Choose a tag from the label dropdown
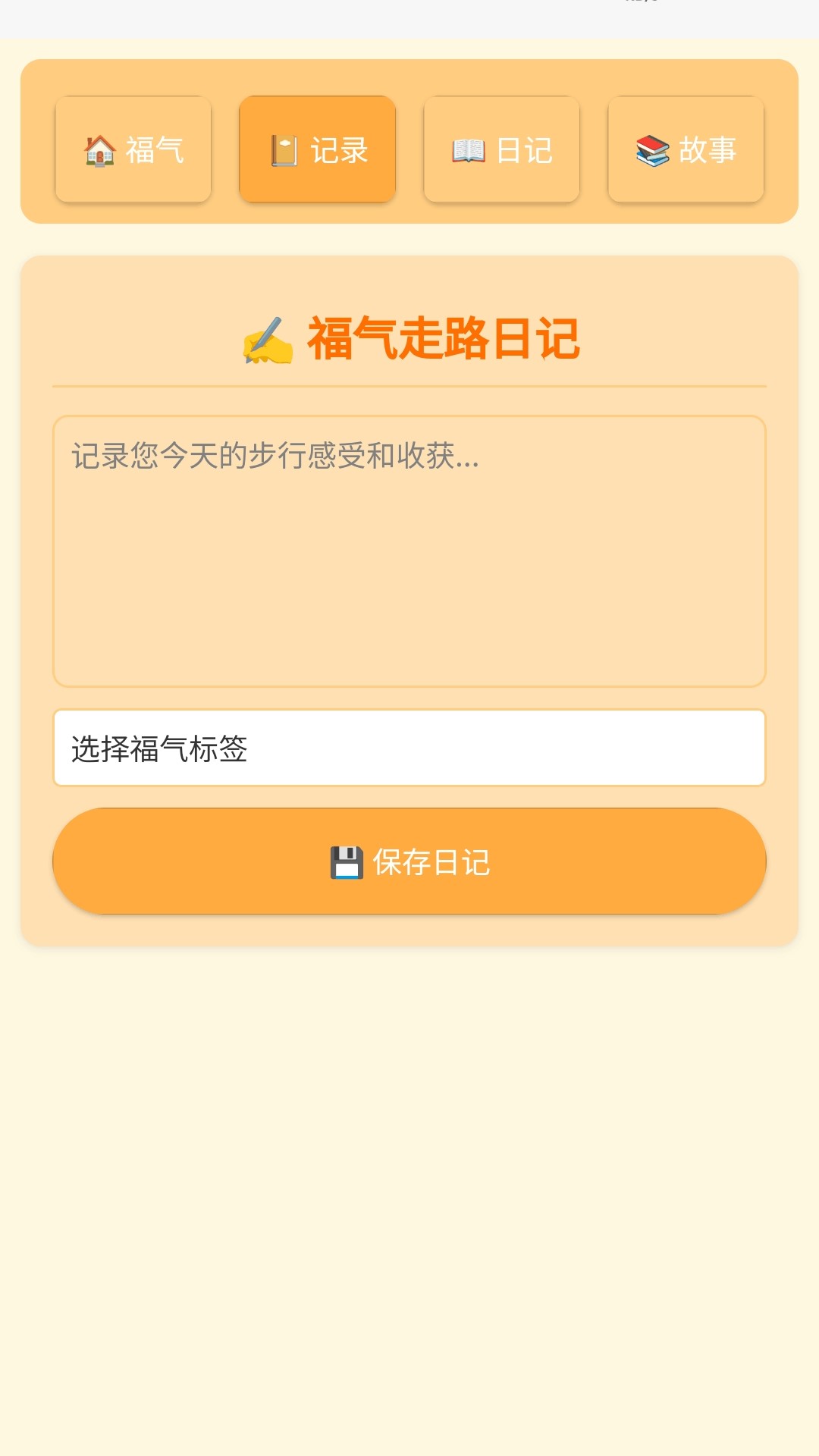 (409, 748)
